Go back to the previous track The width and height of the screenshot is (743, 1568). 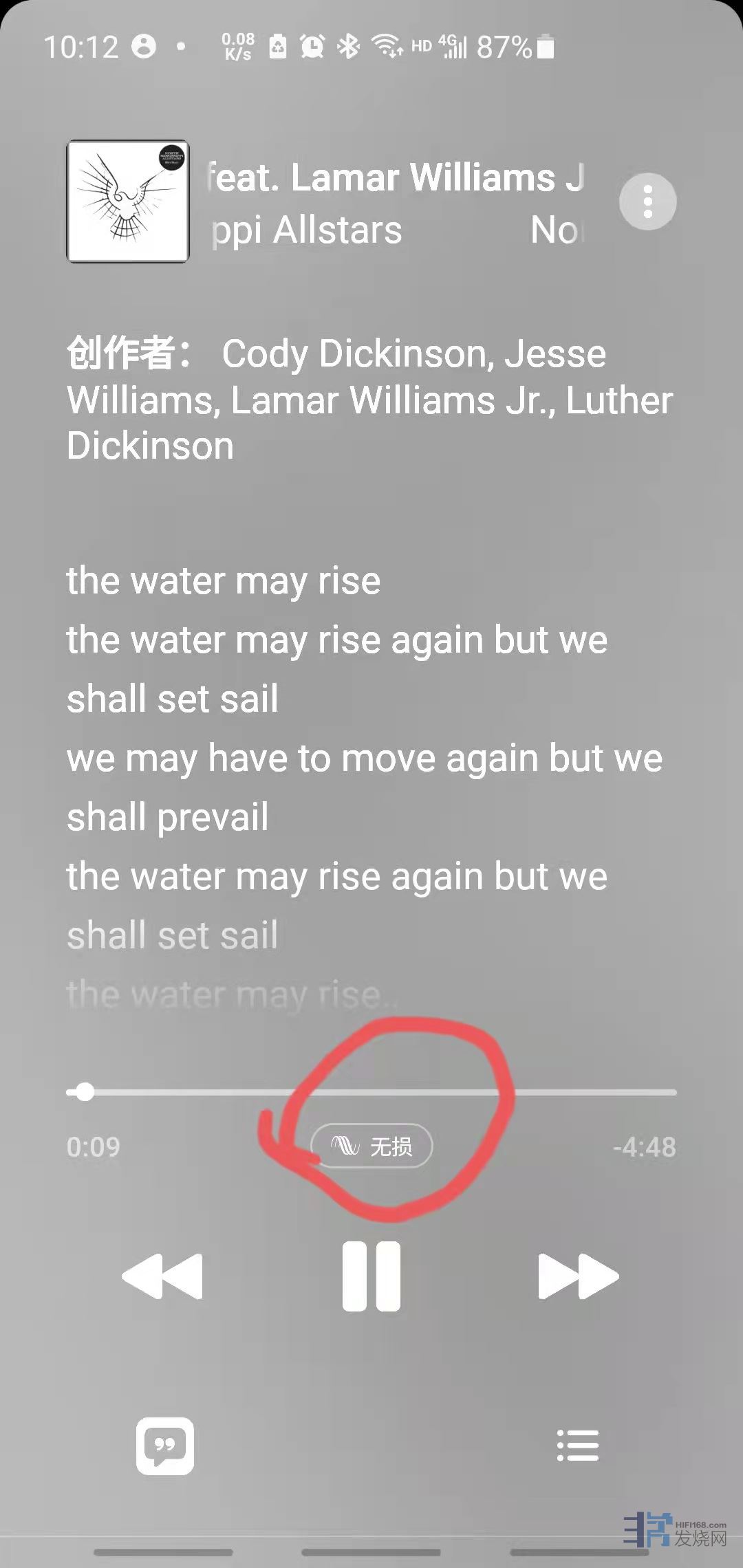[x=163, y=1276]
